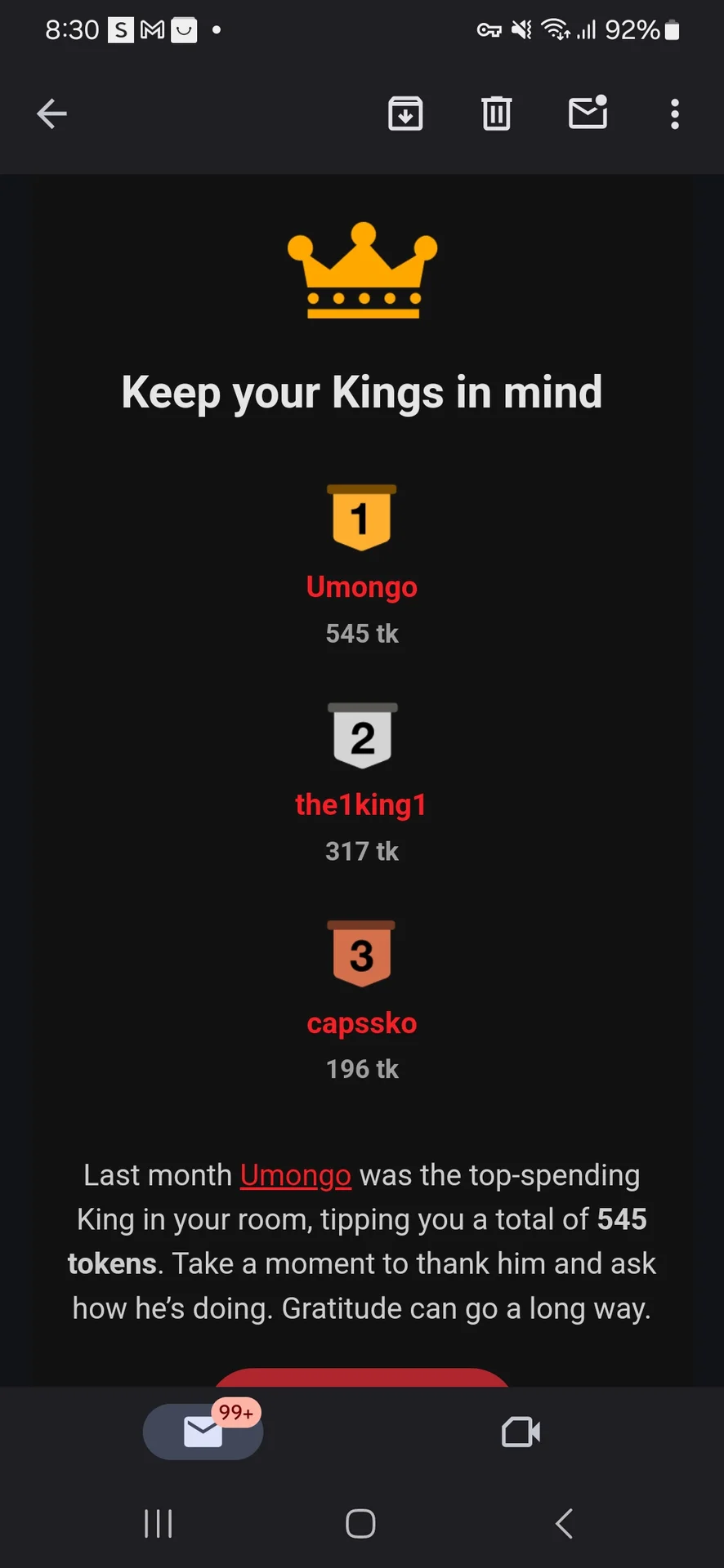This screenshot has width=724, height=1568.
Task: Open the more options menu
Action: pyautogui.click(x=674, y=114)
